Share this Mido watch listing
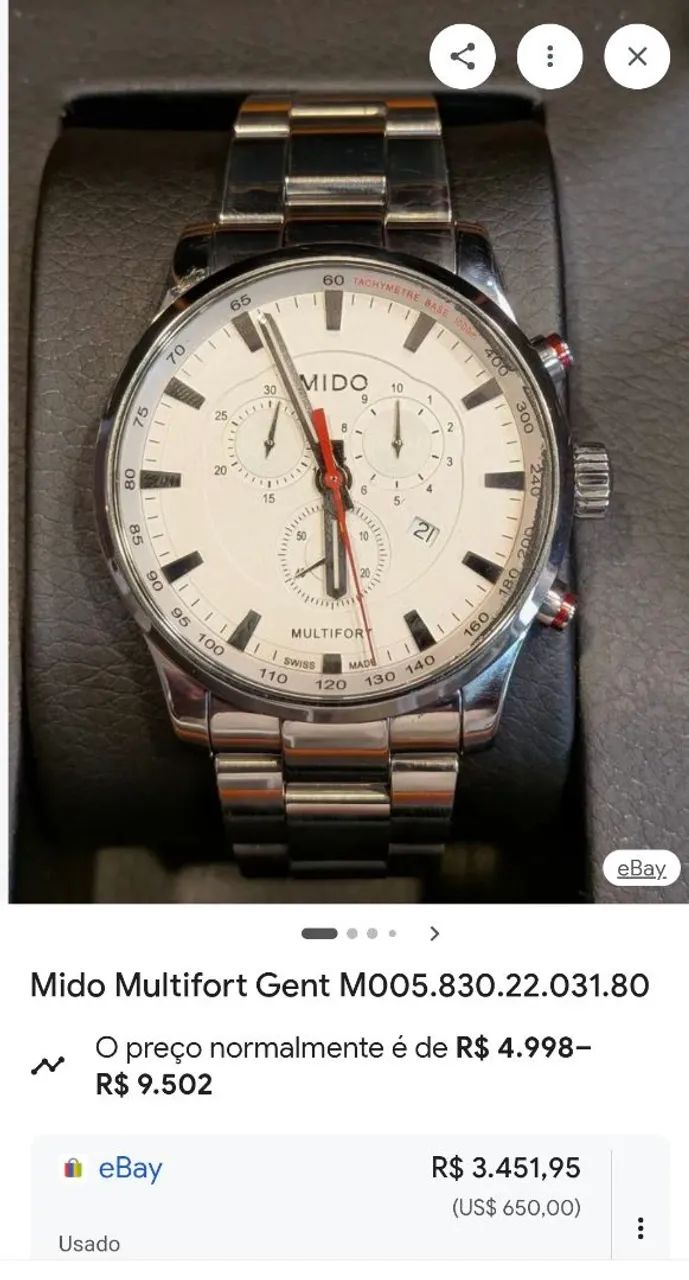Screen dimensions: 689x1280 (x=462, y=56)
